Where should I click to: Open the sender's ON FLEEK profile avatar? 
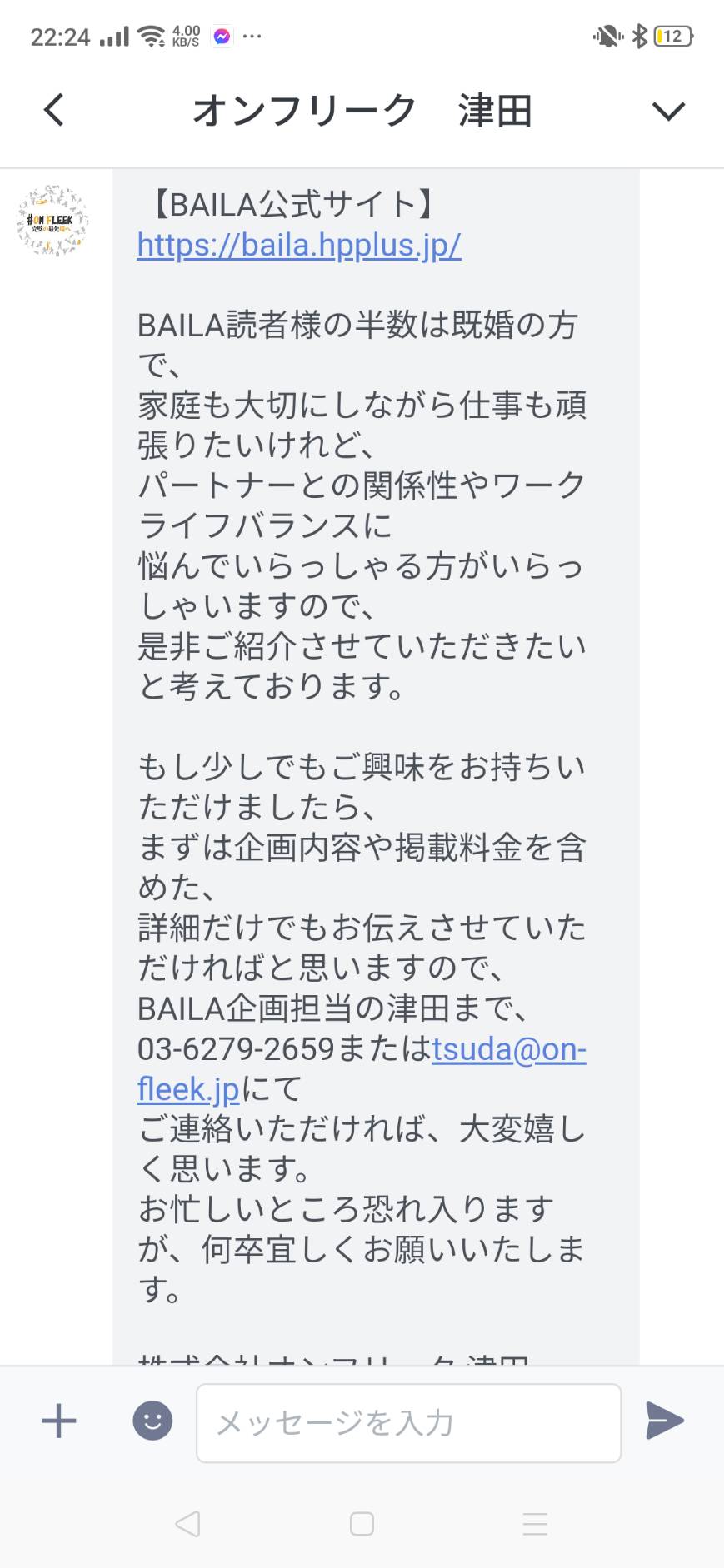52,221
